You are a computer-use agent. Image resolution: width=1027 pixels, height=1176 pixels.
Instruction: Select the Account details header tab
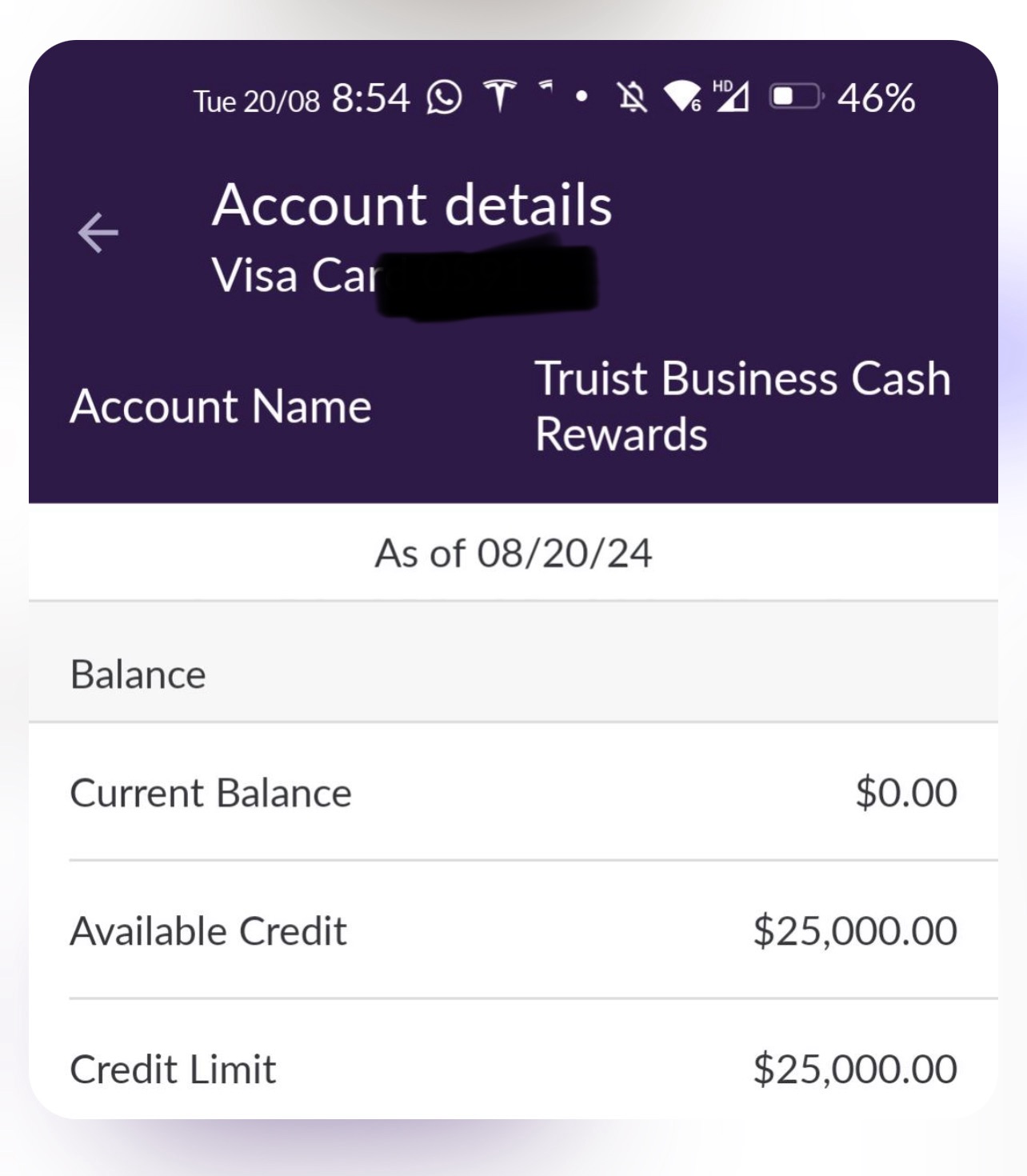tap(414, 205)
